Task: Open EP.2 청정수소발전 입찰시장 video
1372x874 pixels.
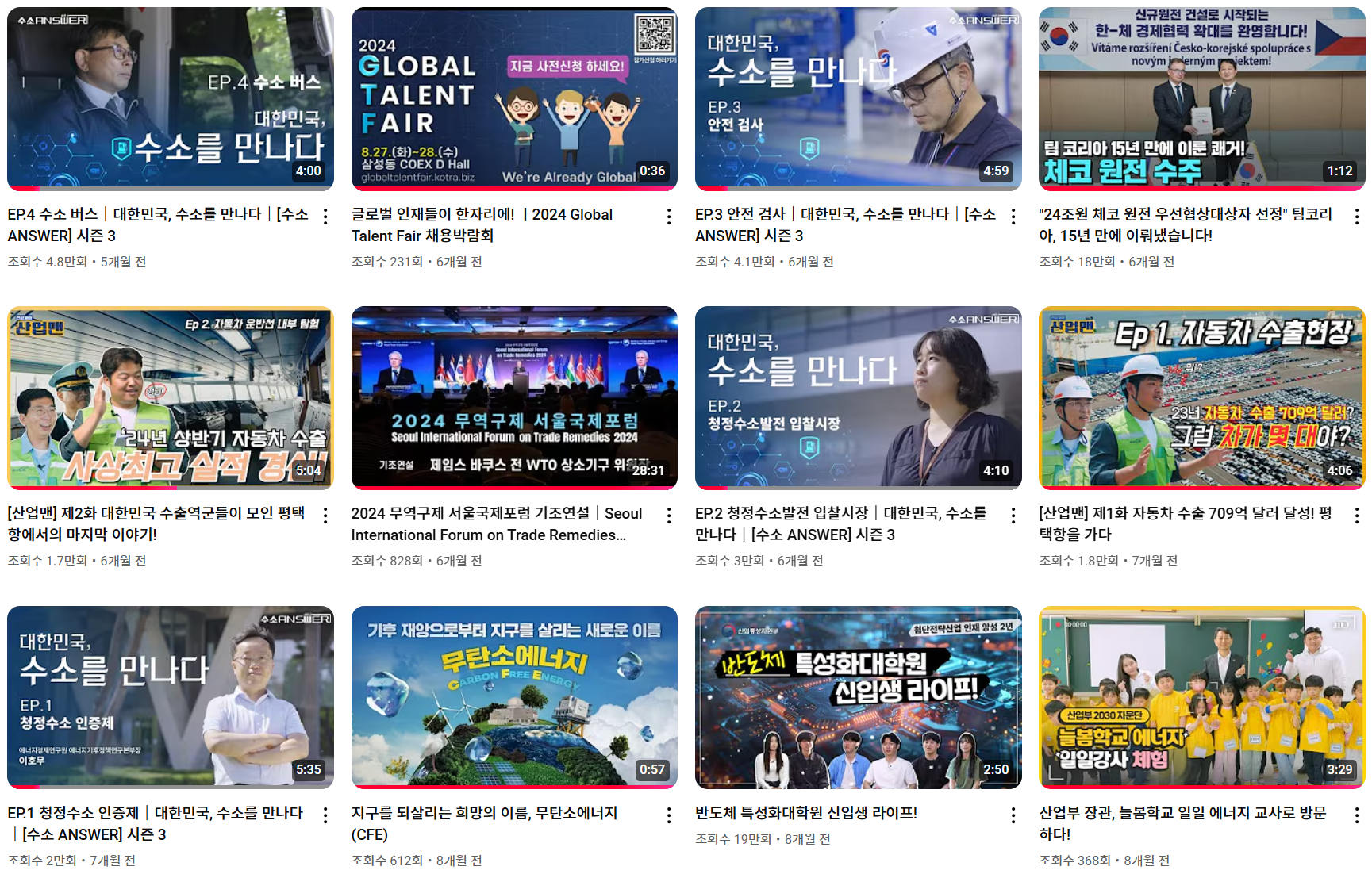Action: point(858,398)
